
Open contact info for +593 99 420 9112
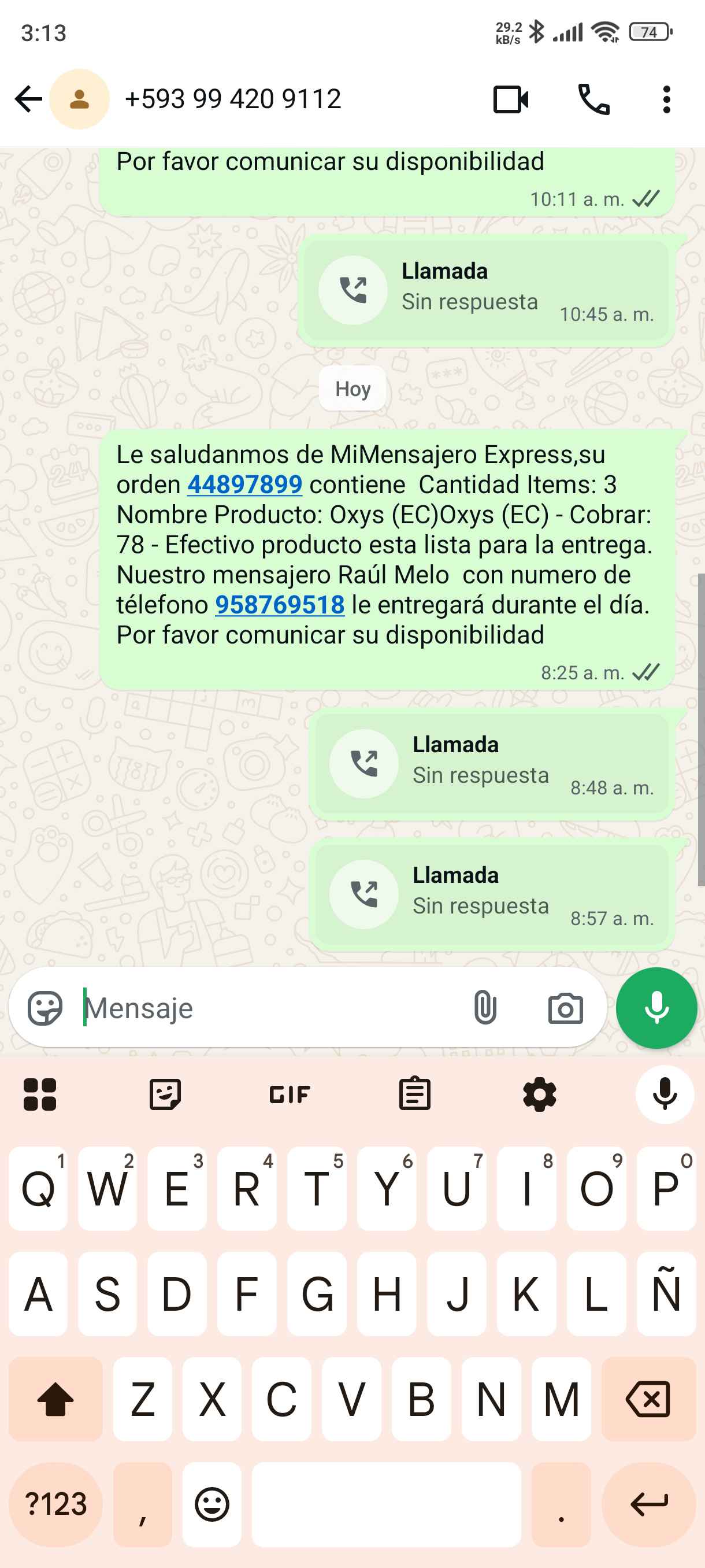tap(232, 99)
